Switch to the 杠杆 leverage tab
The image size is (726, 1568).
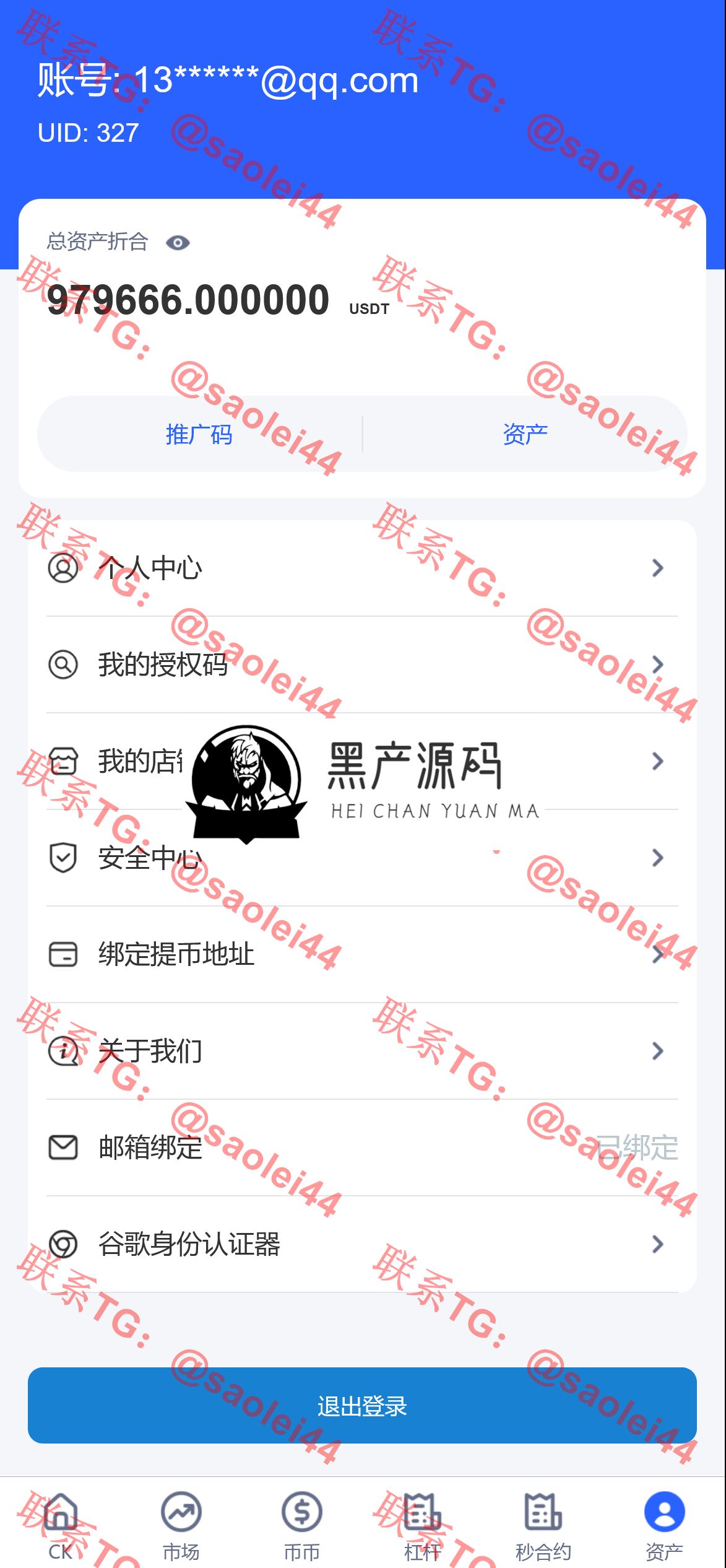tap(422, 1525)
